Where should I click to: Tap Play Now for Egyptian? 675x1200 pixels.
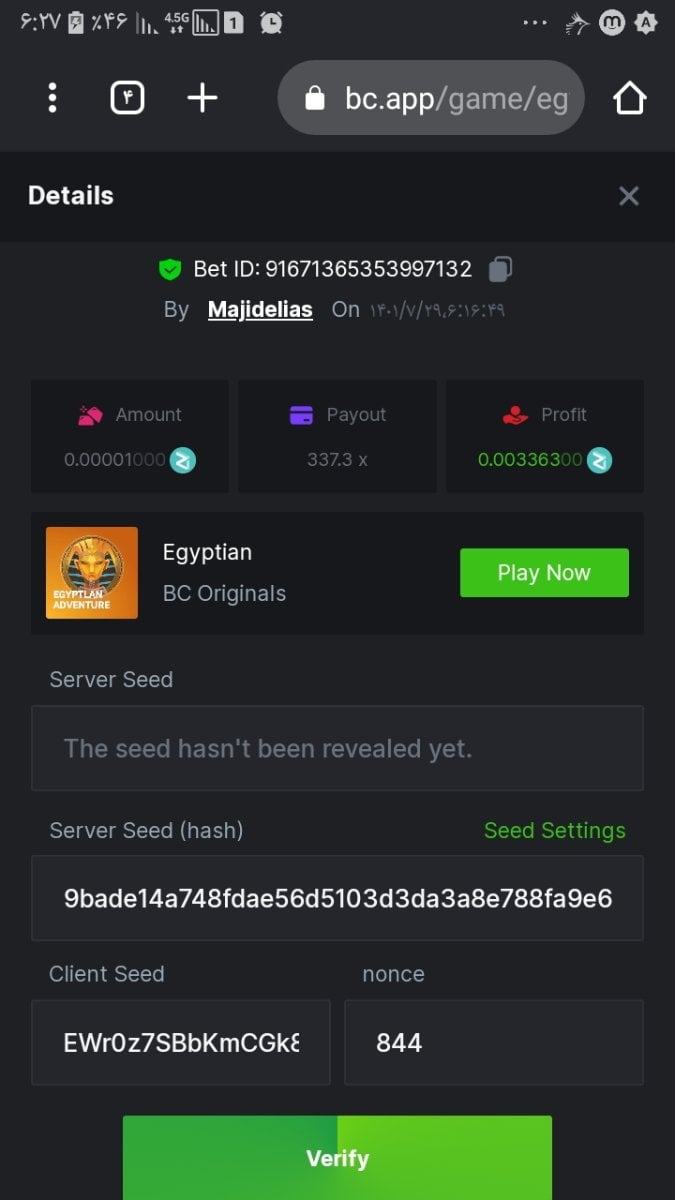click(x=544, y=573)
